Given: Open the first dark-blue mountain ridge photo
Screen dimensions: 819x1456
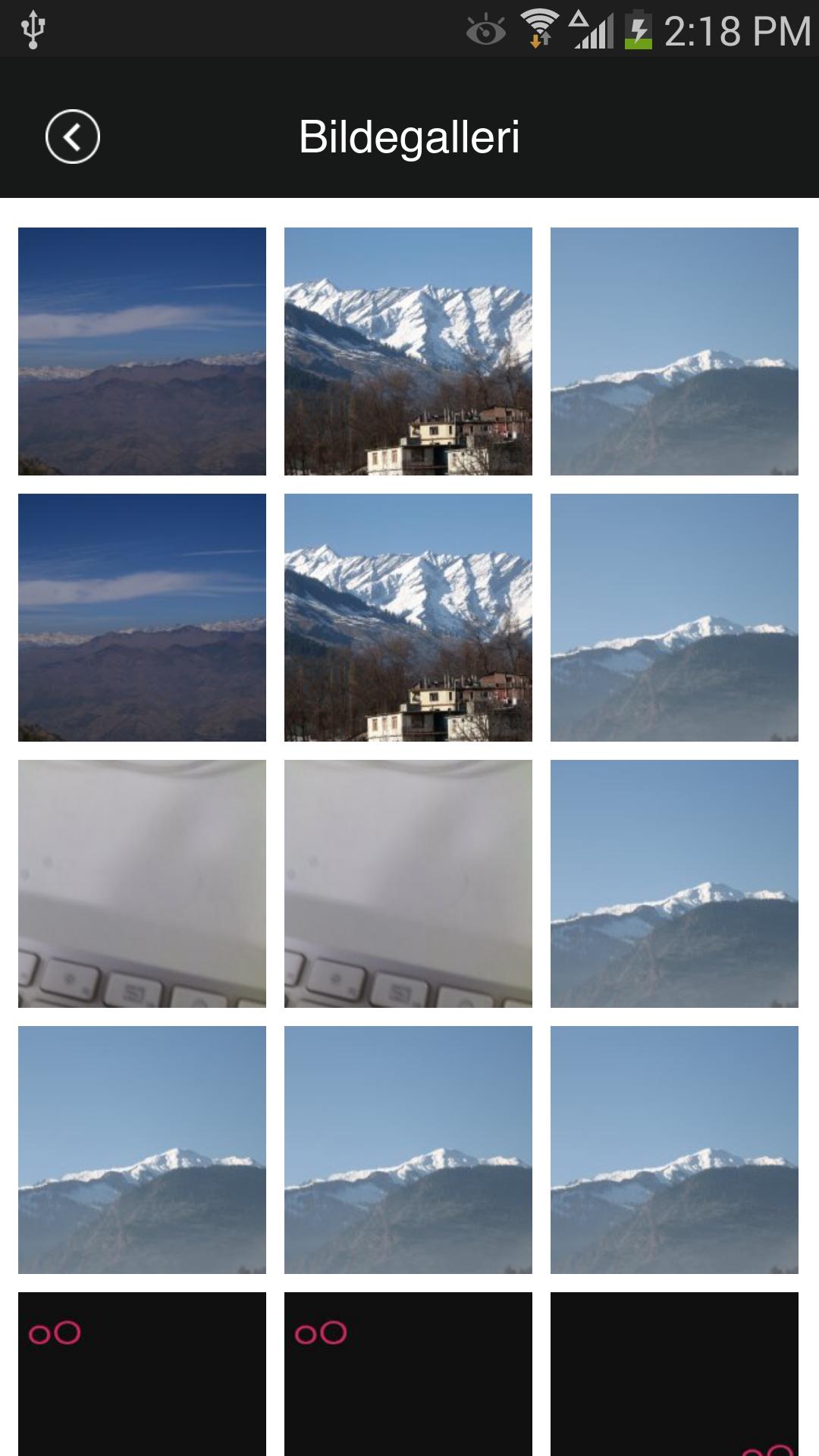Looking at the screenshot, I should pos(142,351).
